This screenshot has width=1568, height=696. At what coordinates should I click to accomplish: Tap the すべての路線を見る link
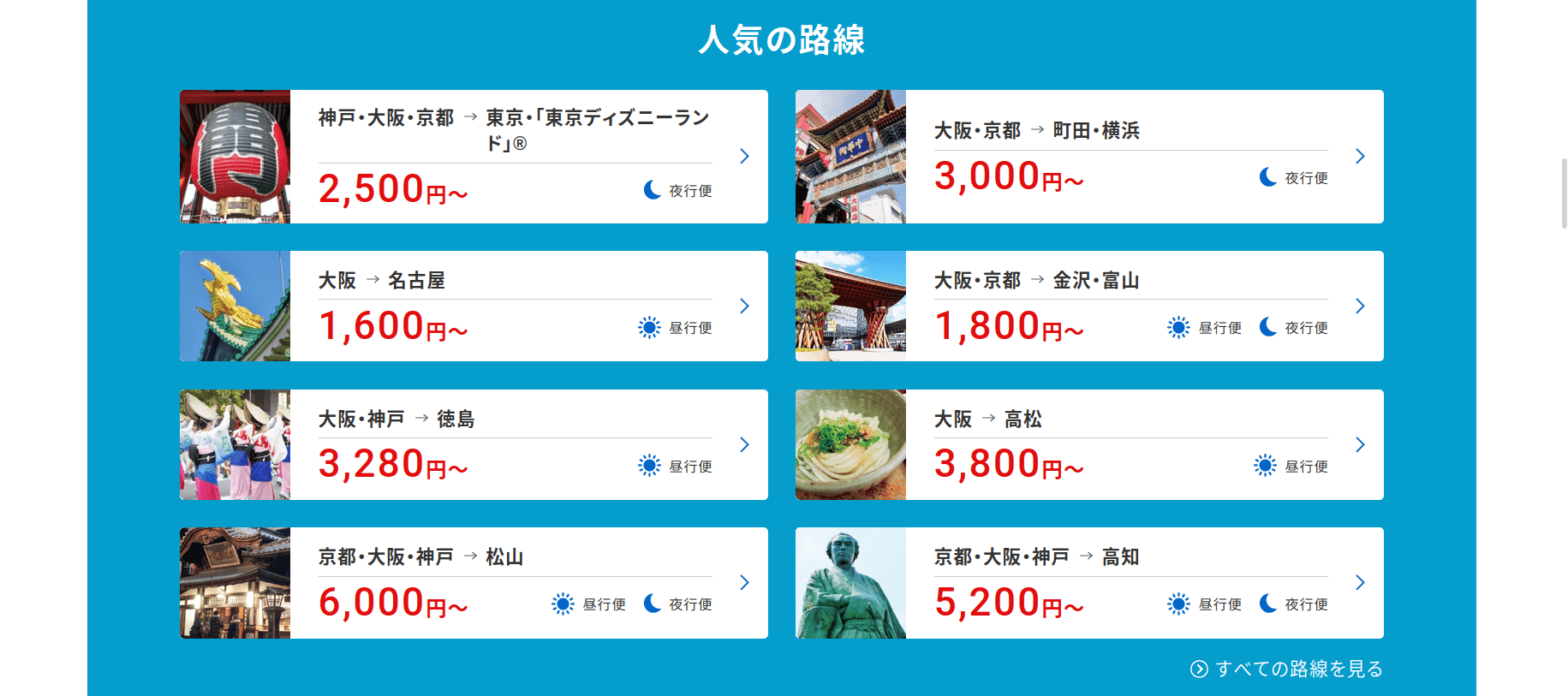tap(1287, 669)
